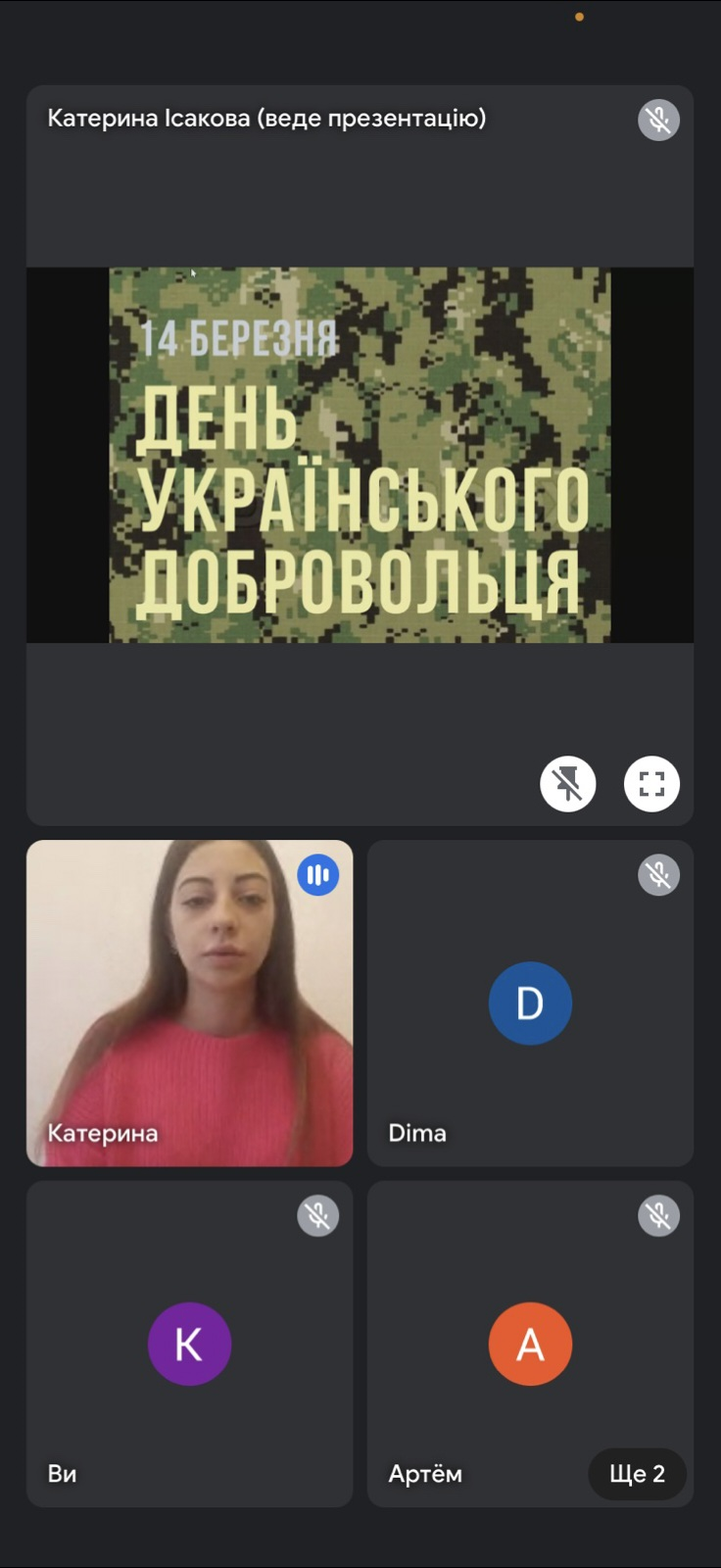Unpin Катерина Ісакова's presentation
The width and height of the screenshot is (721, 1568).
point(568,784)
